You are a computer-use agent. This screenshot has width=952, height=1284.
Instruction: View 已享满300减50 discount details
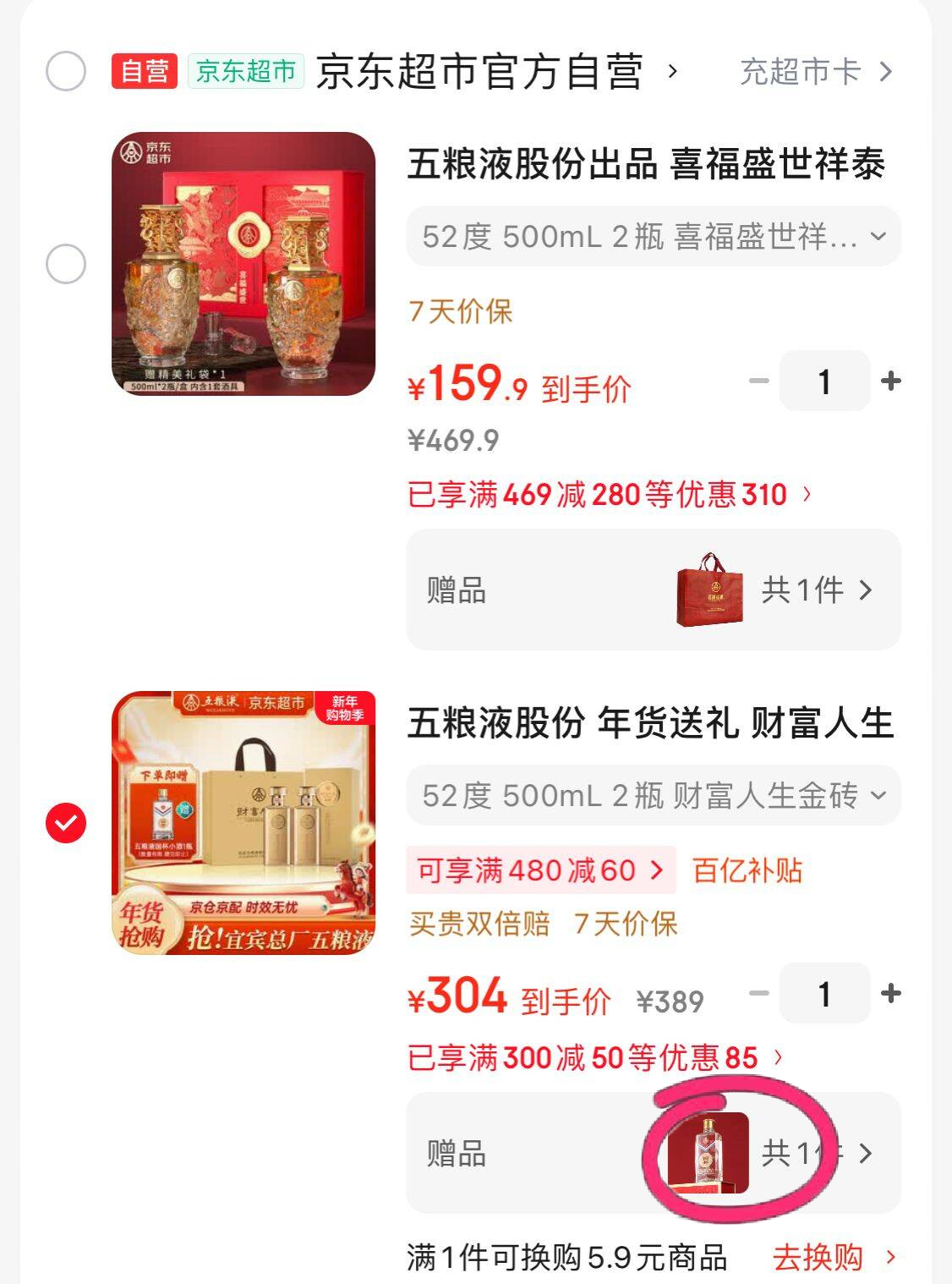(x=595, y=1057)
